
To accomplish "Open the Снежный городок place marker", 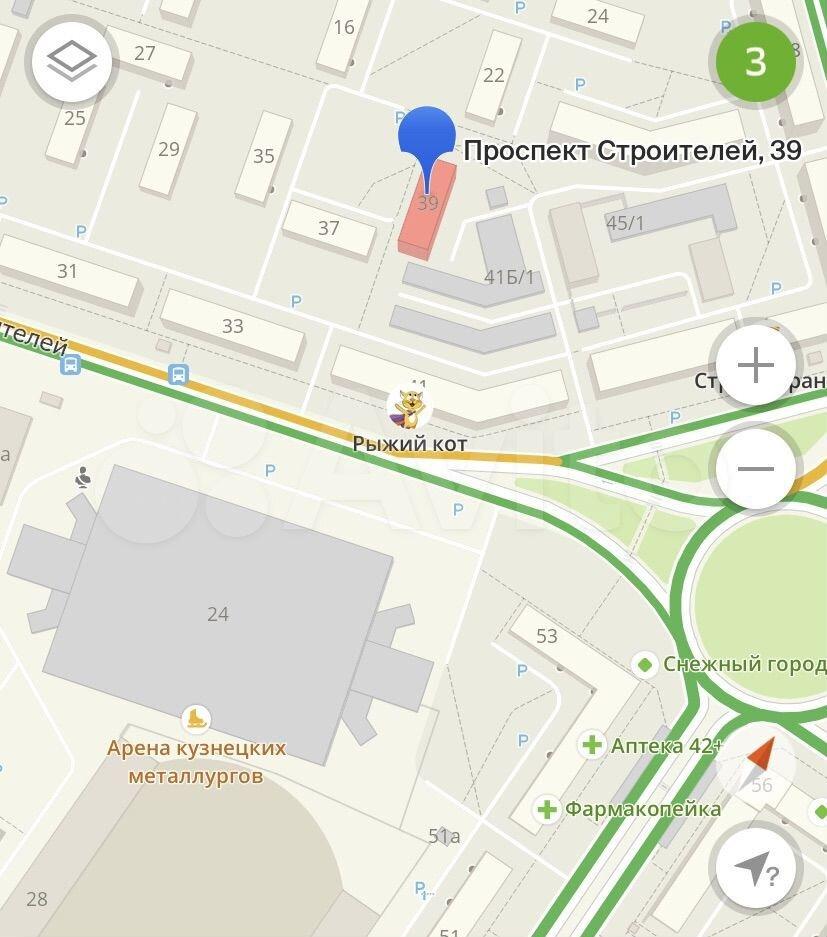I will click(x=646, y=664).
